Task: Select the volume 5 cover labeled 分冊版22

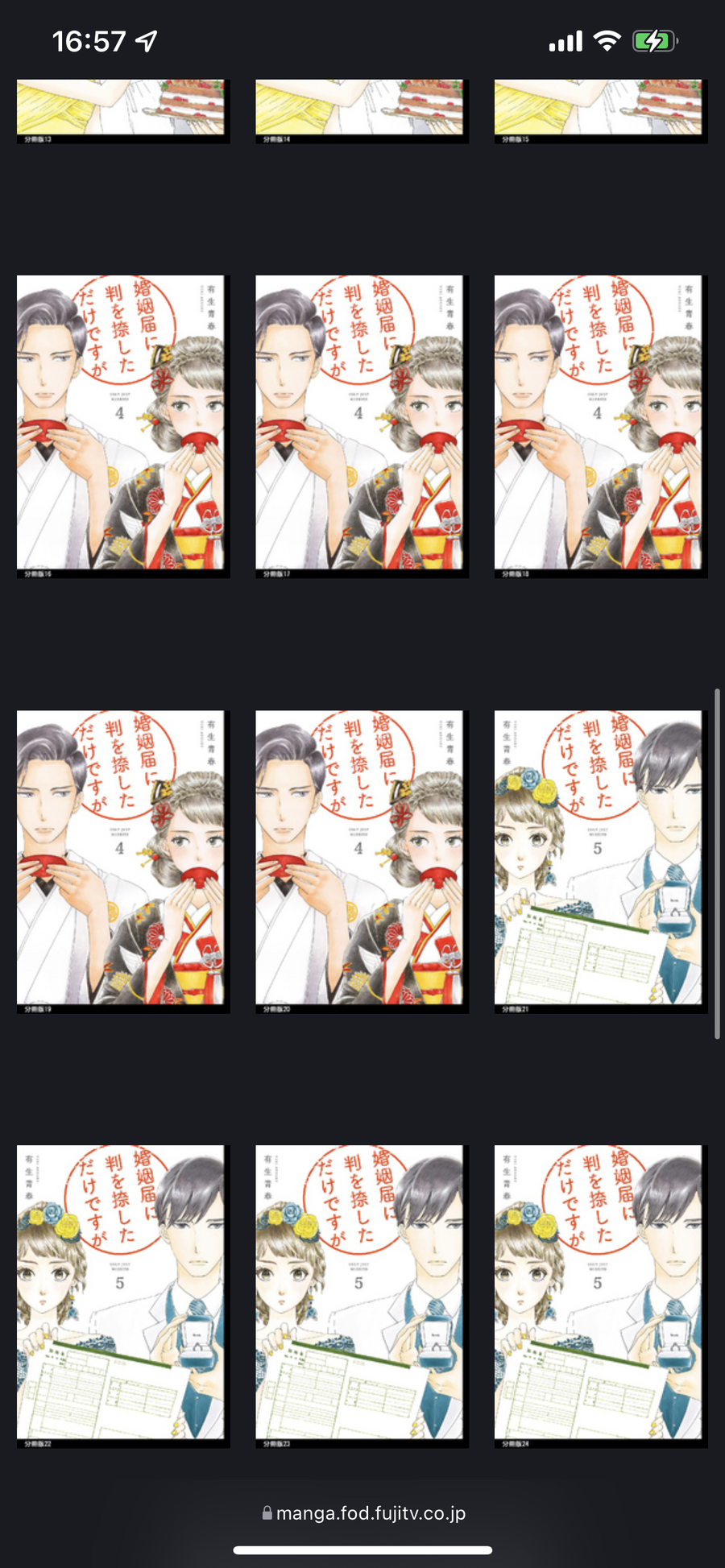Action: (123, 1297)
